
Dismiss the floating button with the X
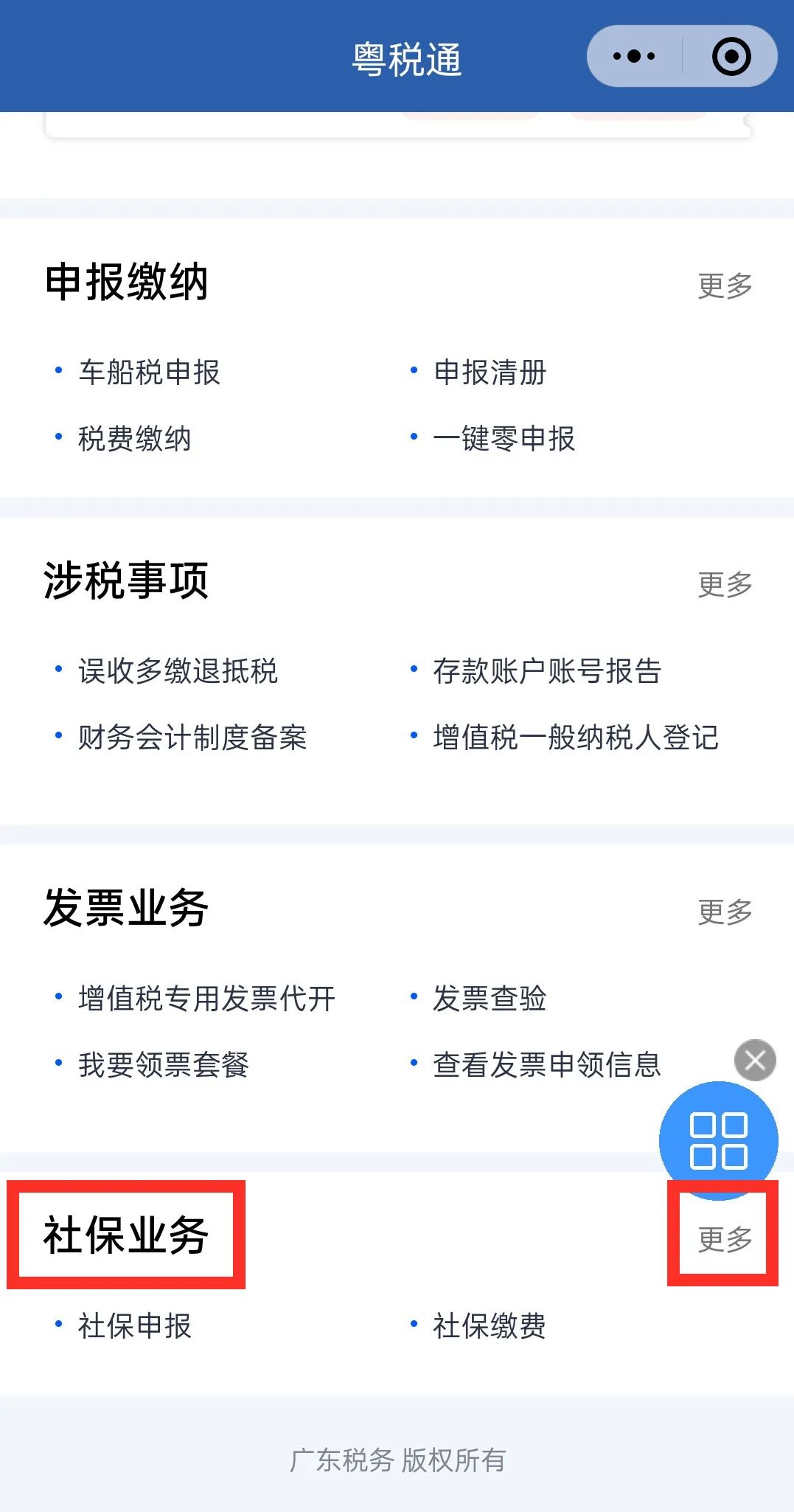(755, 1061)
